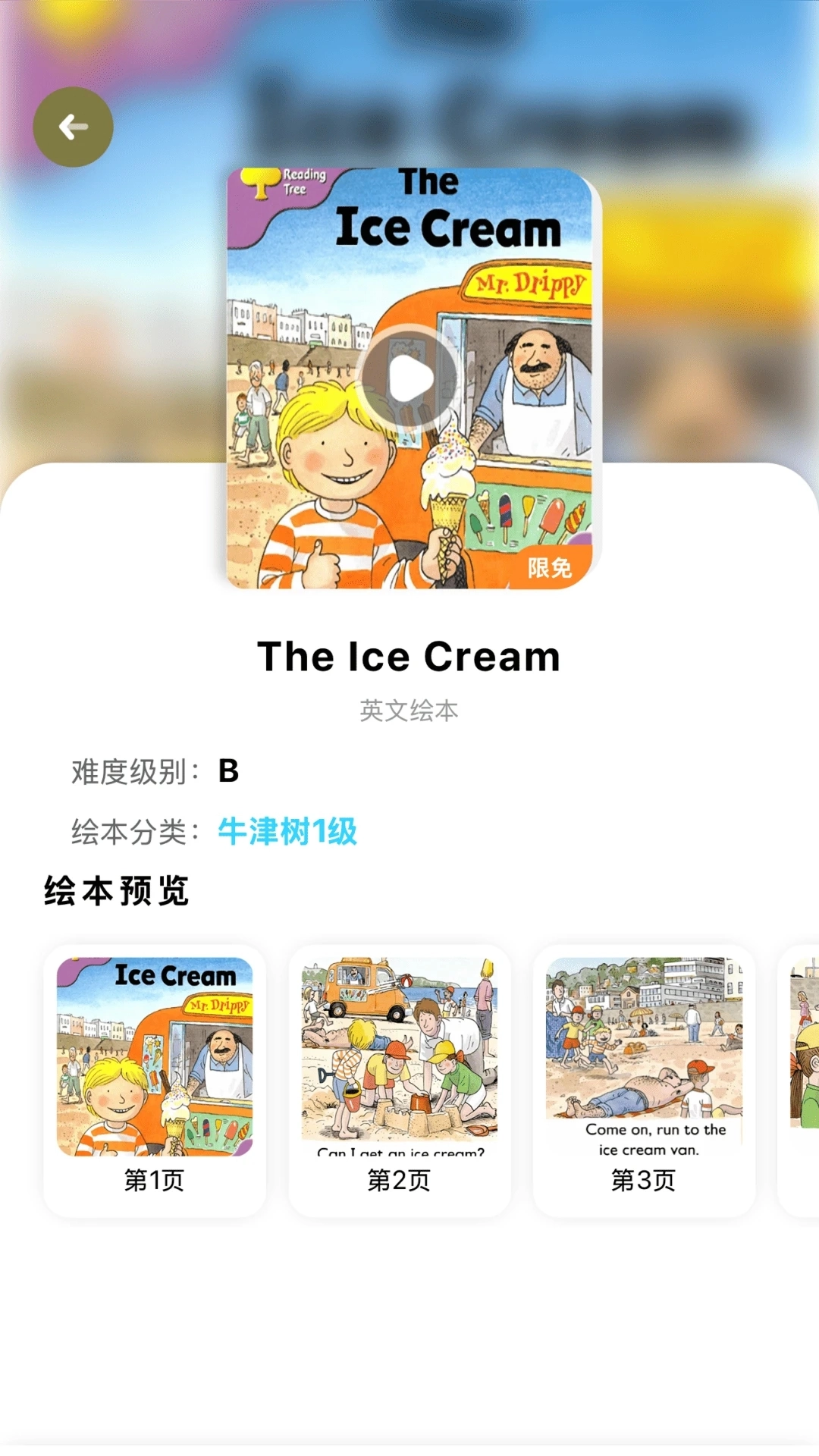View the 第3页 preview image

[x=644, y=1069]
